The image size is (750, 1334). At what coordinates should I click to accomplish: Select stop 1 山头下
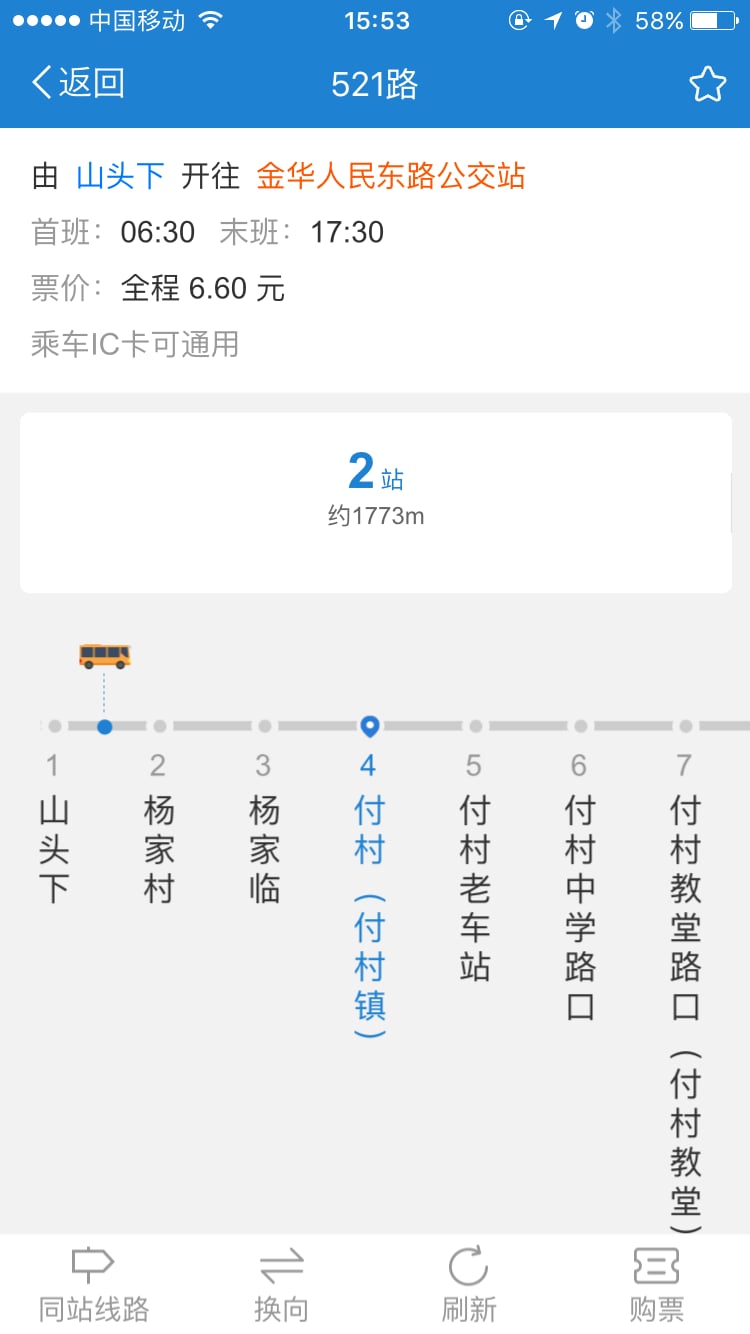[x=53, y=829]
